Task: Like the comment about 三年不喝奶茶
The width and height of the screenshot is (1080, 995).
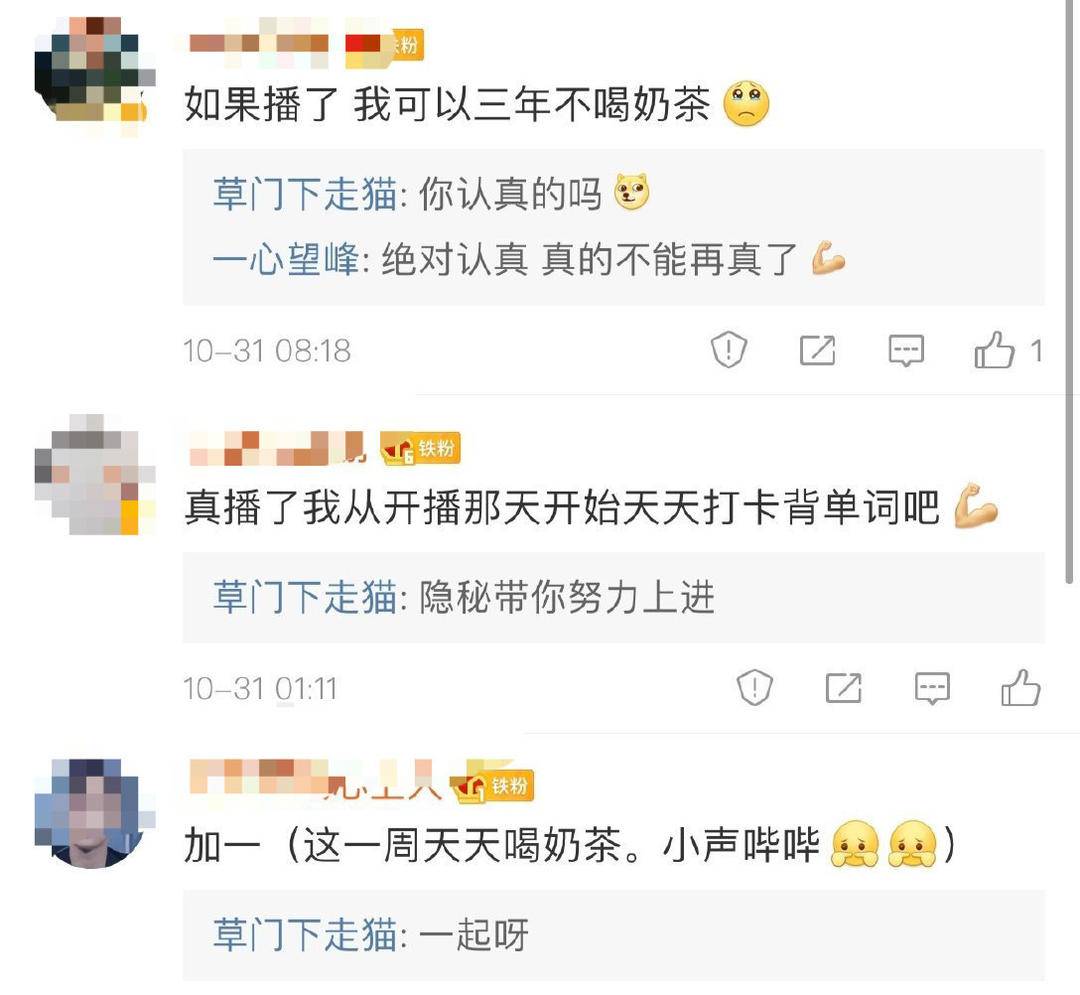Action: (x=994, y=351)
